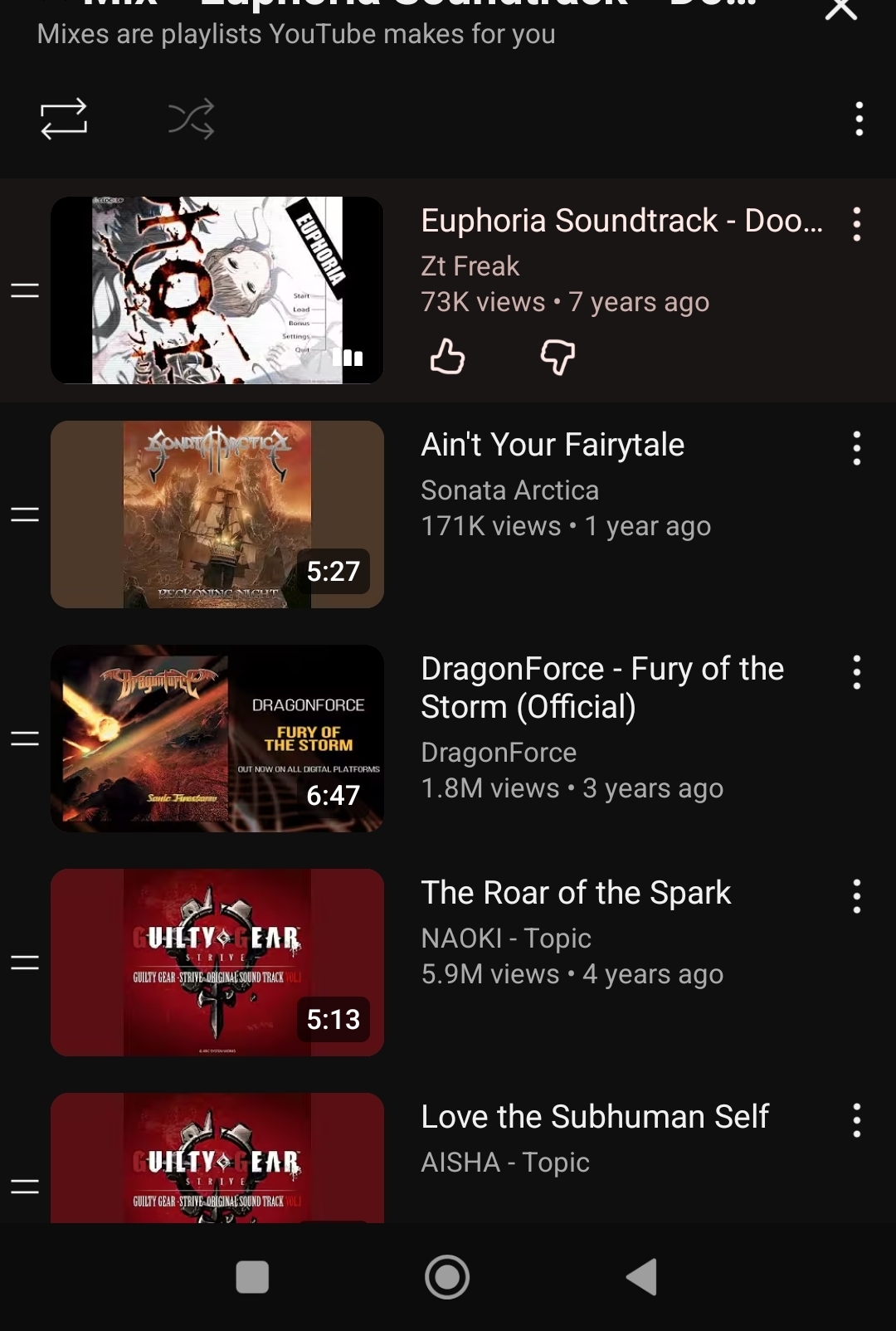The image size is (896, 1331).
Task: Open options for Fury of the Storm
Action: 857,672
